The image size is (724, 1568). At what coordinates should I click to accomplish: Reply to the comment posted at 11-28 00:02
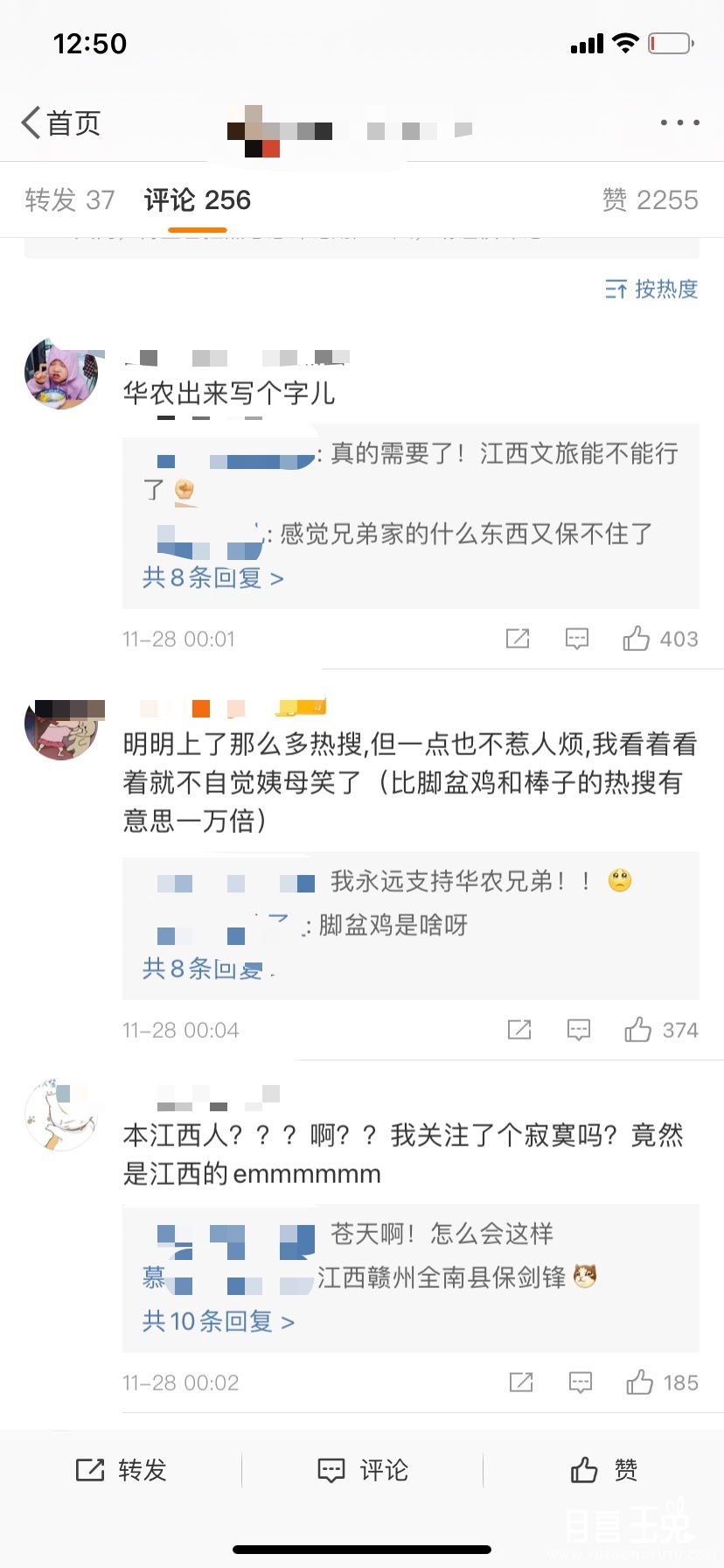pos(581,1382)
